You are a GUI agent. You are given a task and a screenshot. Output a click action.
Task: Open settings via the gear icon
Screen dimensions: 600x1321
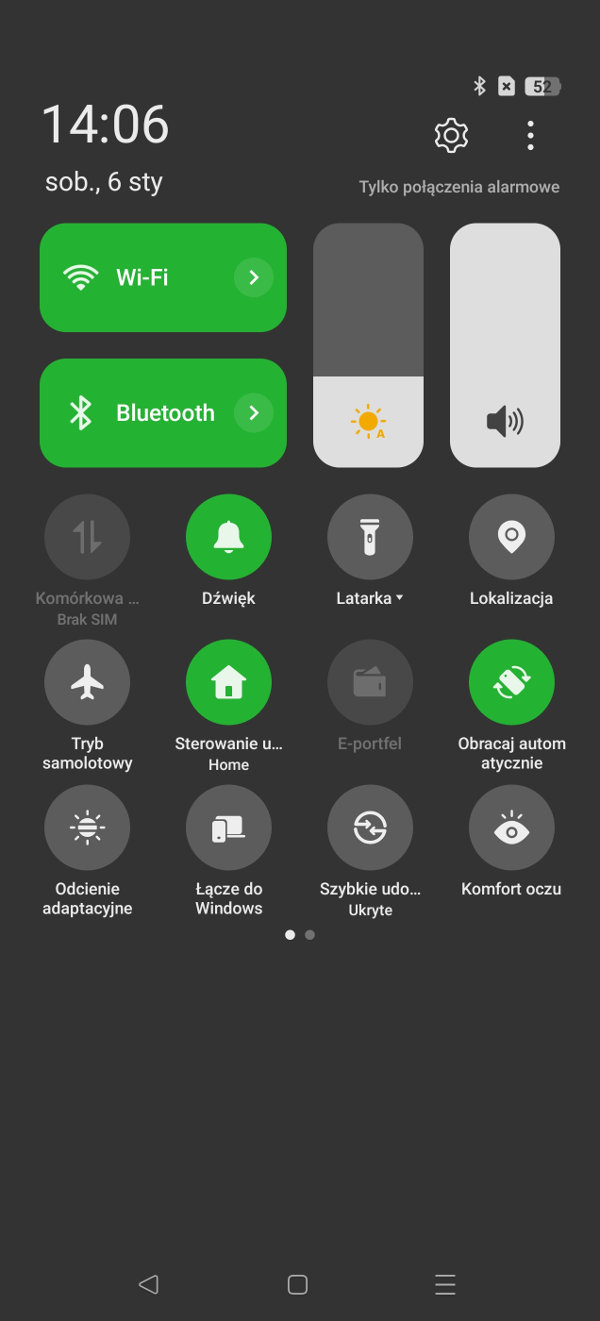click(x=451, y=135)
